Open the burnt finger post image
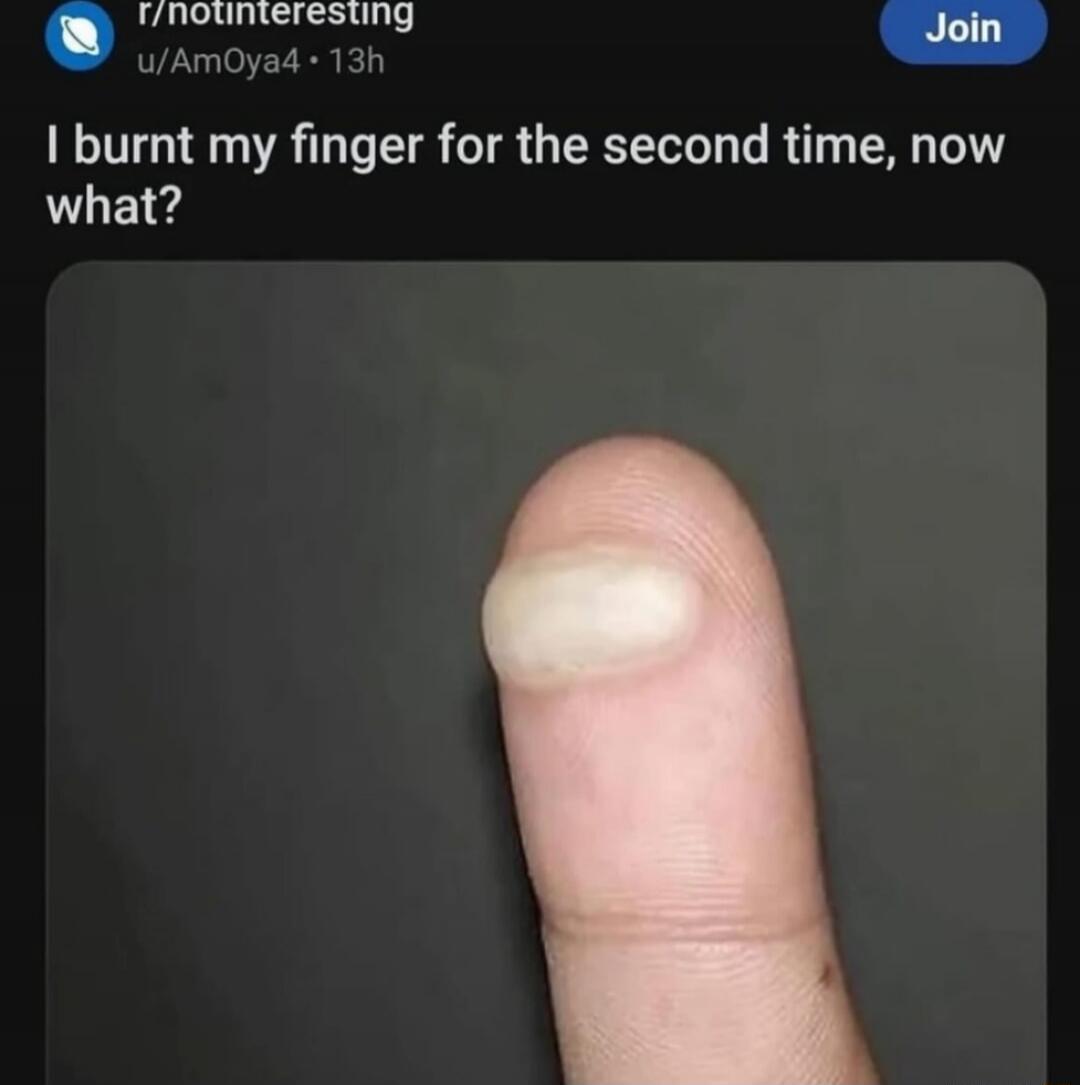Viewport: 1080px width, 1085px height. (x=546, y=670)
